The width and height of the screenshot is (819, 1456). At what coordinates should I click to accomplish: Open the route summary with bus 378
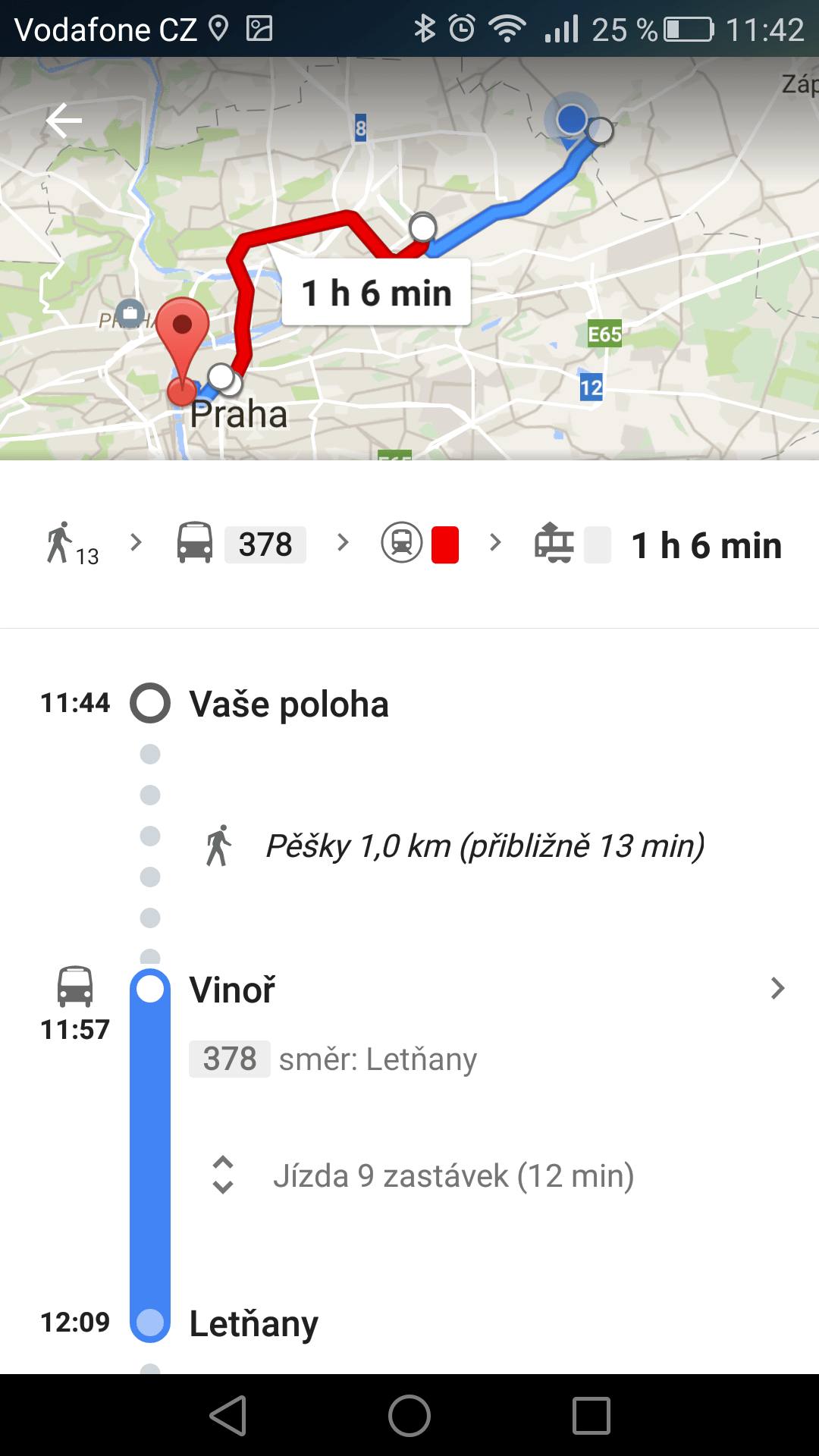(x=409, y=544)
